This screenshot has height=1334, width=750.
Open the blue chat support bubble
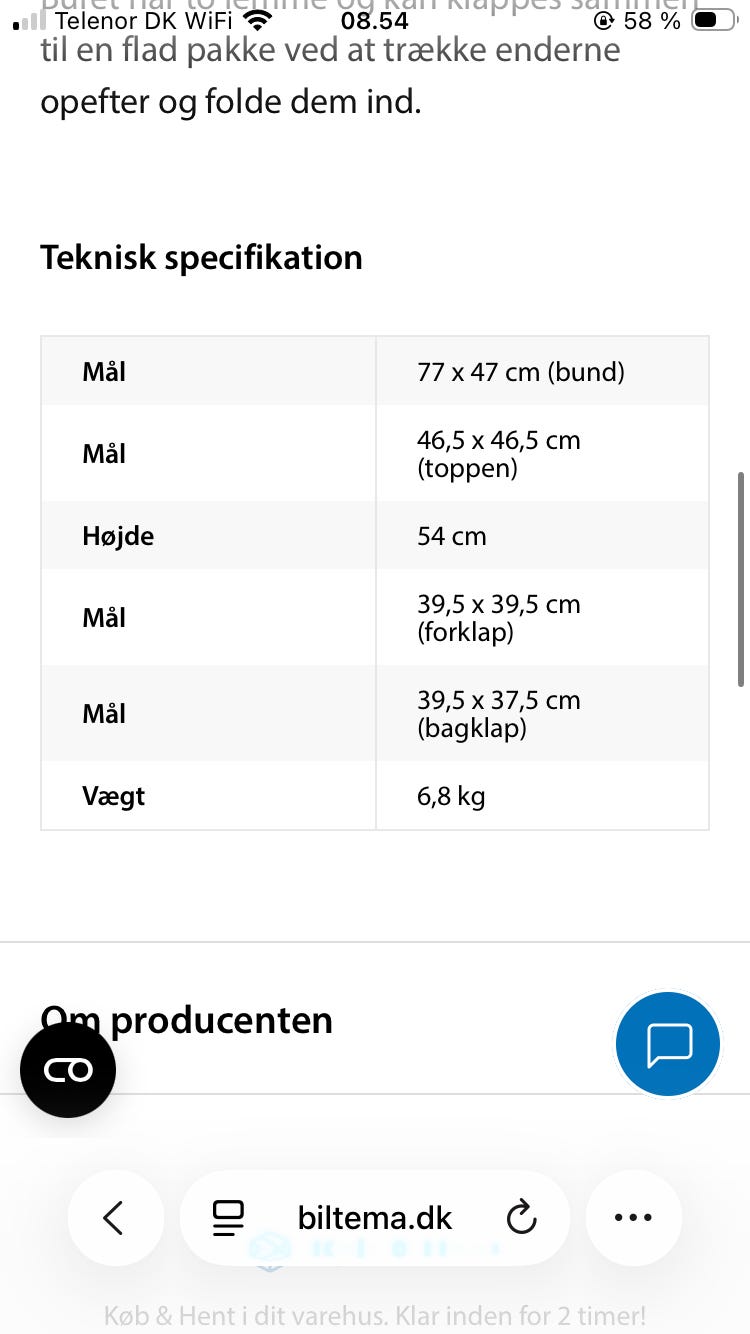[x=668, y=1044]
